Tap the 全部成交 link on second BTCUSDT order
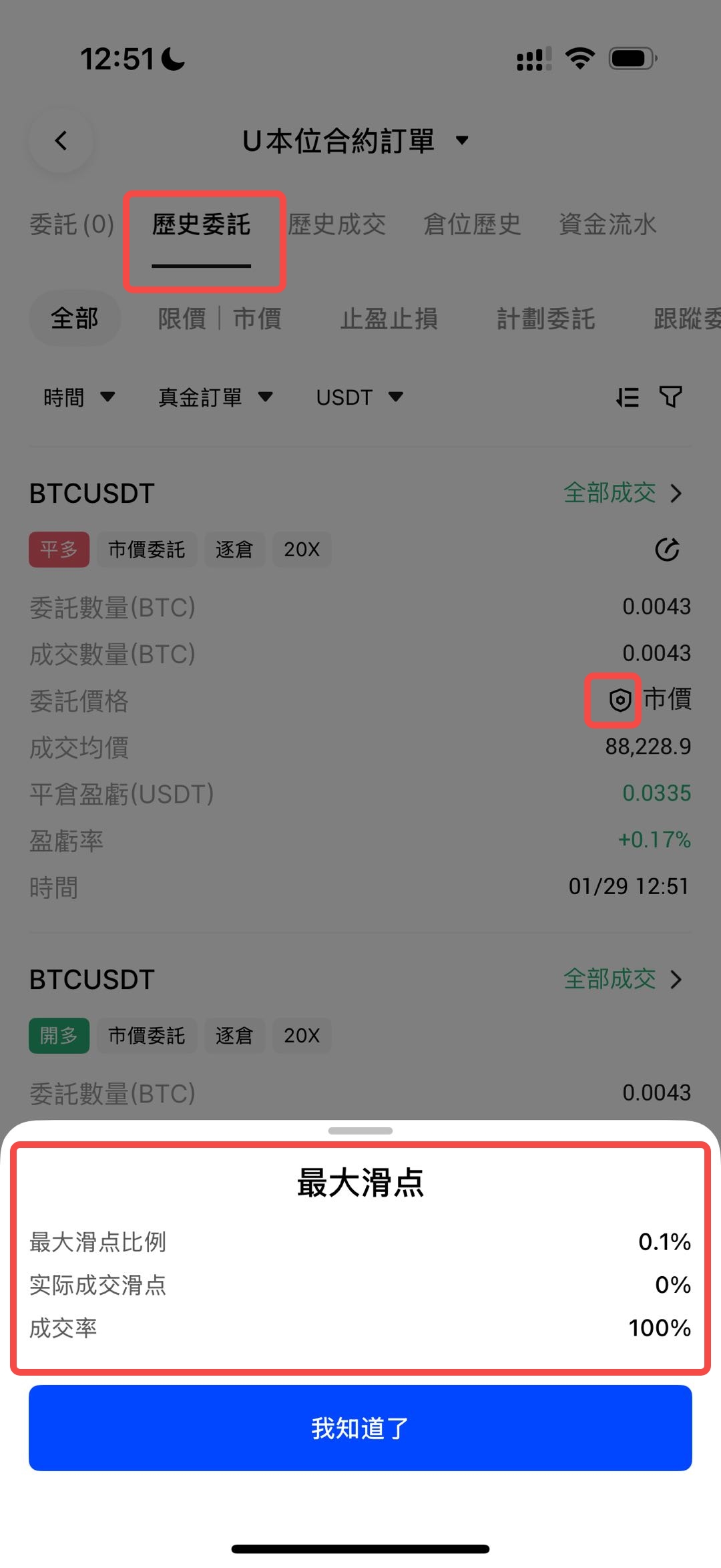Image resolution: width=721 pixels, height=1568 pixels. pos(610,980)
